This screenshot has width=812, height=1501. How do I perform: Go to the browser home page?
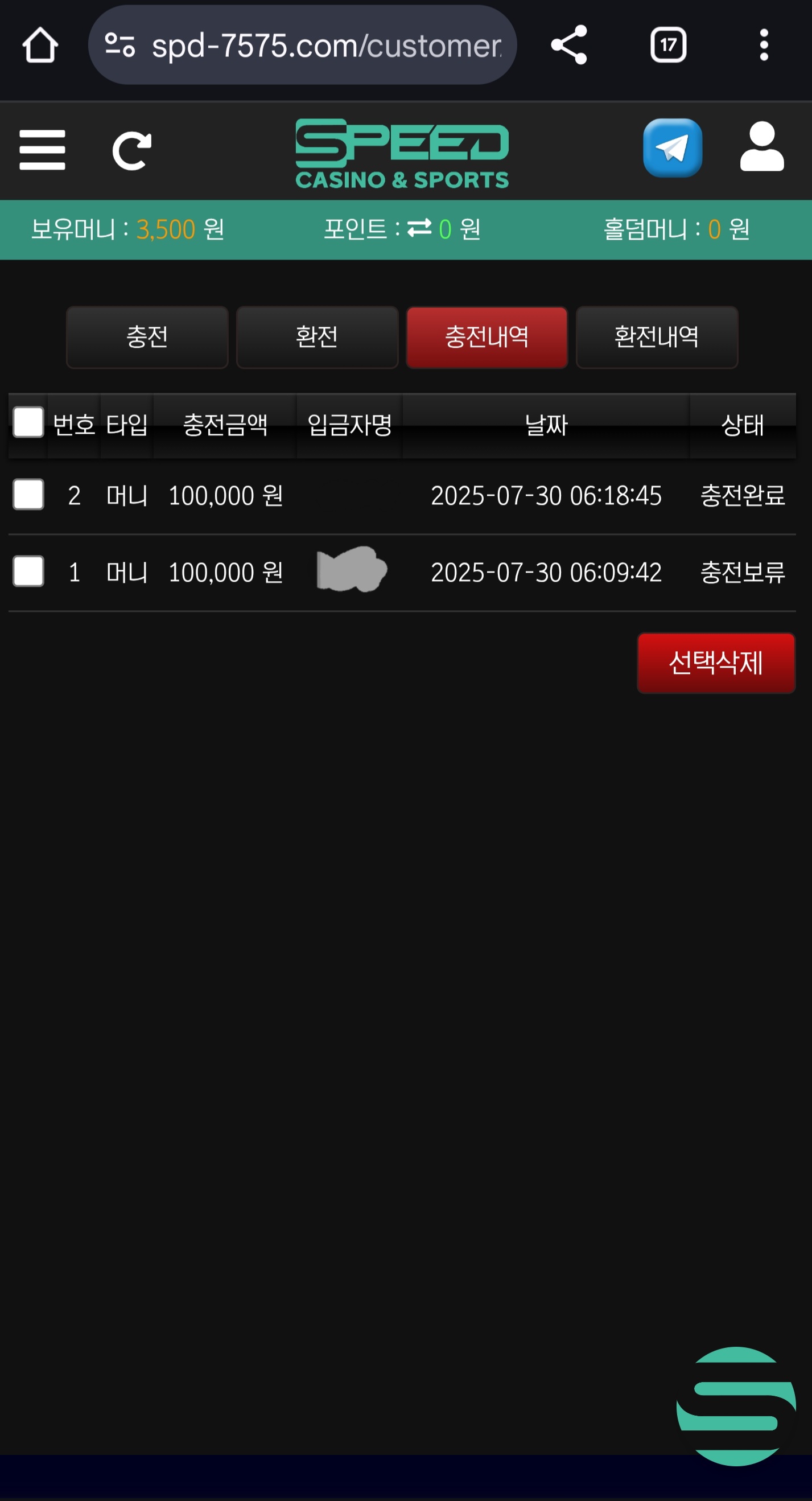[x=40, y=46]
